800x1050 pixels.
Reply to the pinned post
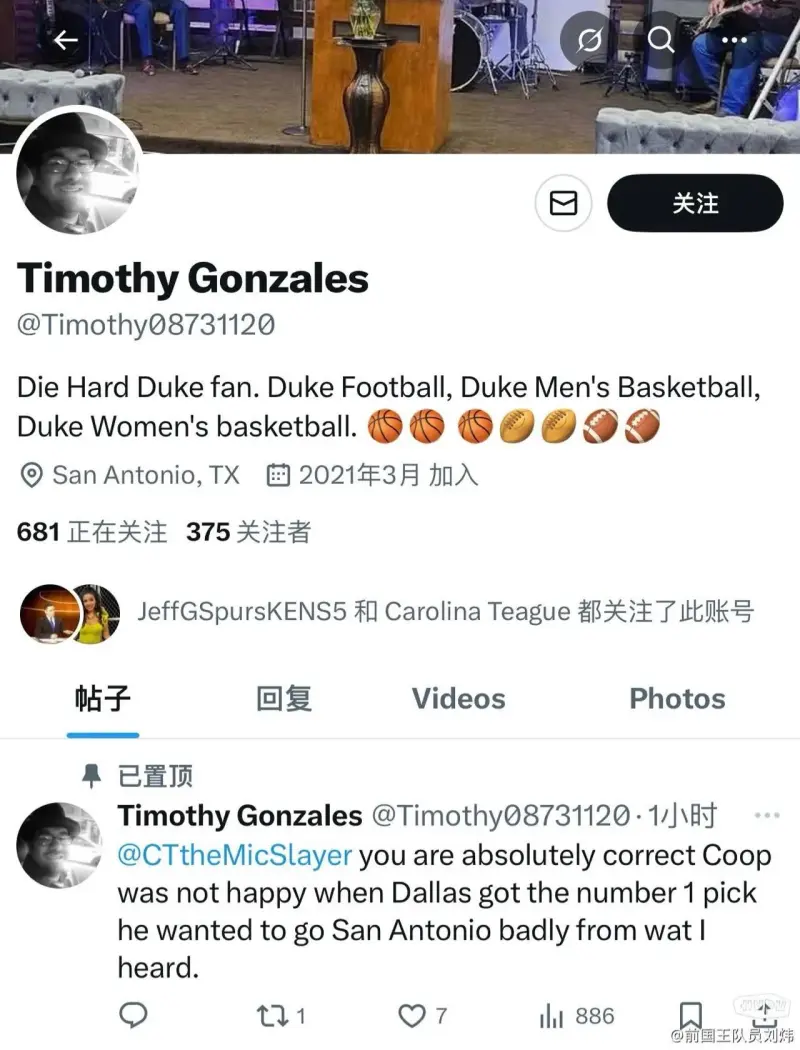tap(133, 1016)
